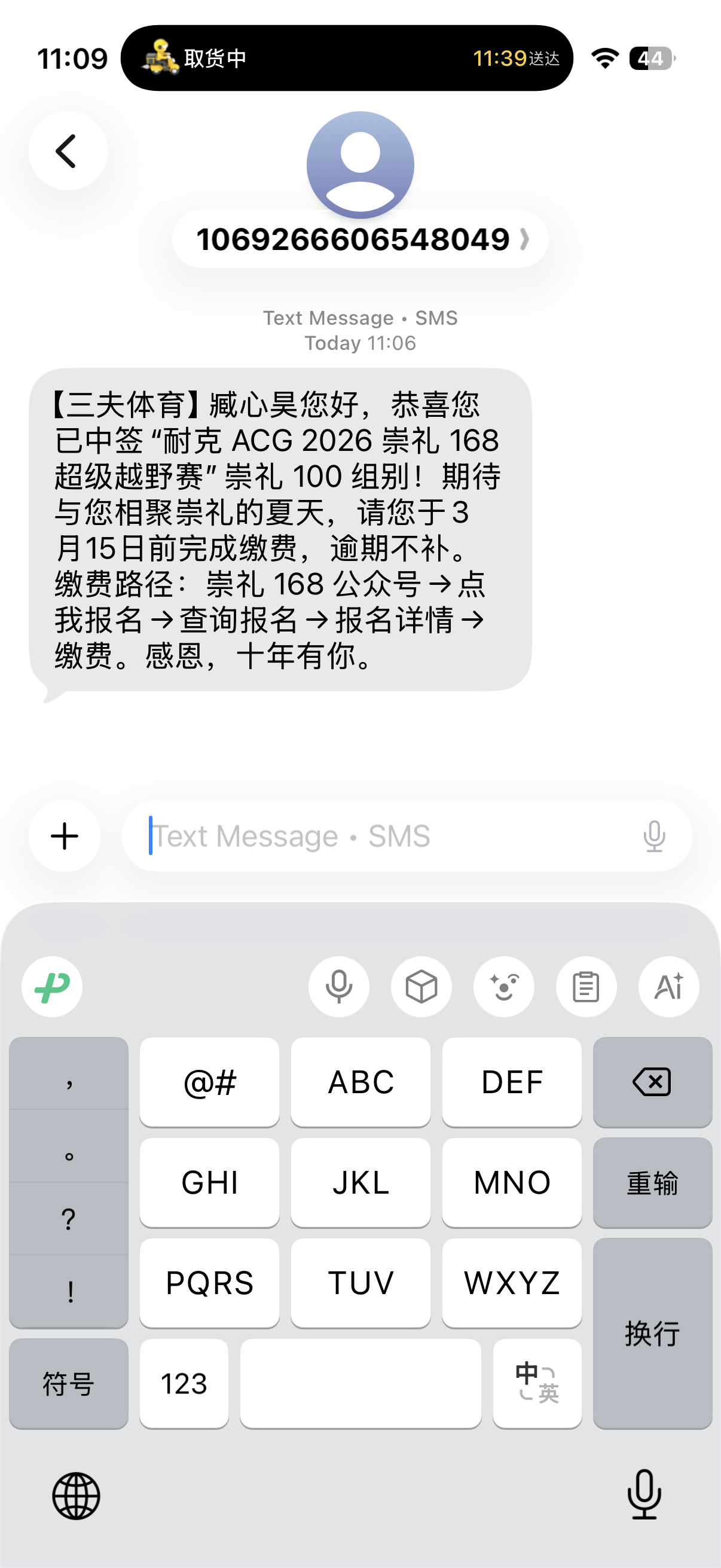Viewport: 721px width, 1568px height.
Task: Start dictation with bottom-right microphone
Action: [x=644, y=1495]
